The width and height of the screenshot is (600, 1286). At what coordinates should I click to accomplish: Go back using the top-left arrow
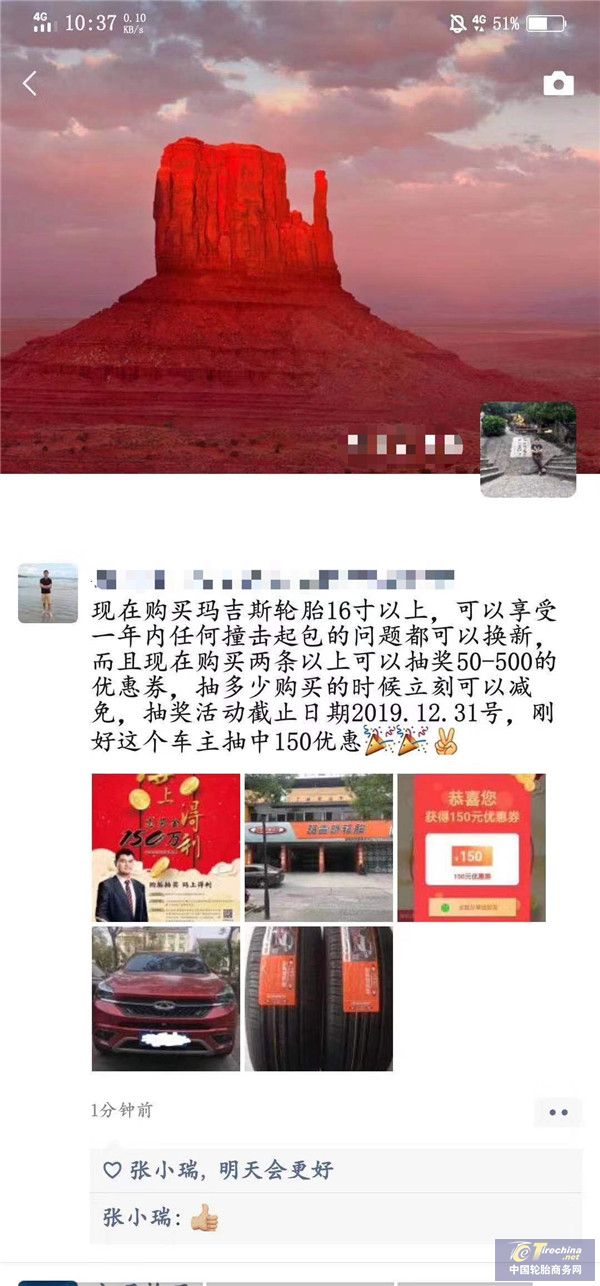click(29, 84)
